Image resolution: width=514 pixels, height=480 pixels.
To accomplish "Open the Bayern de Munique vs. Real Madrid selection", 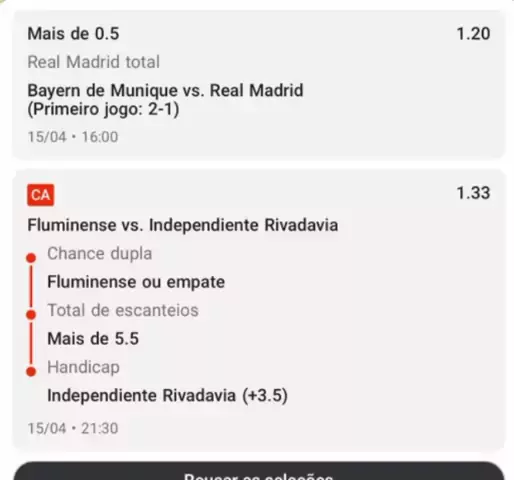I will coord(259,85).
